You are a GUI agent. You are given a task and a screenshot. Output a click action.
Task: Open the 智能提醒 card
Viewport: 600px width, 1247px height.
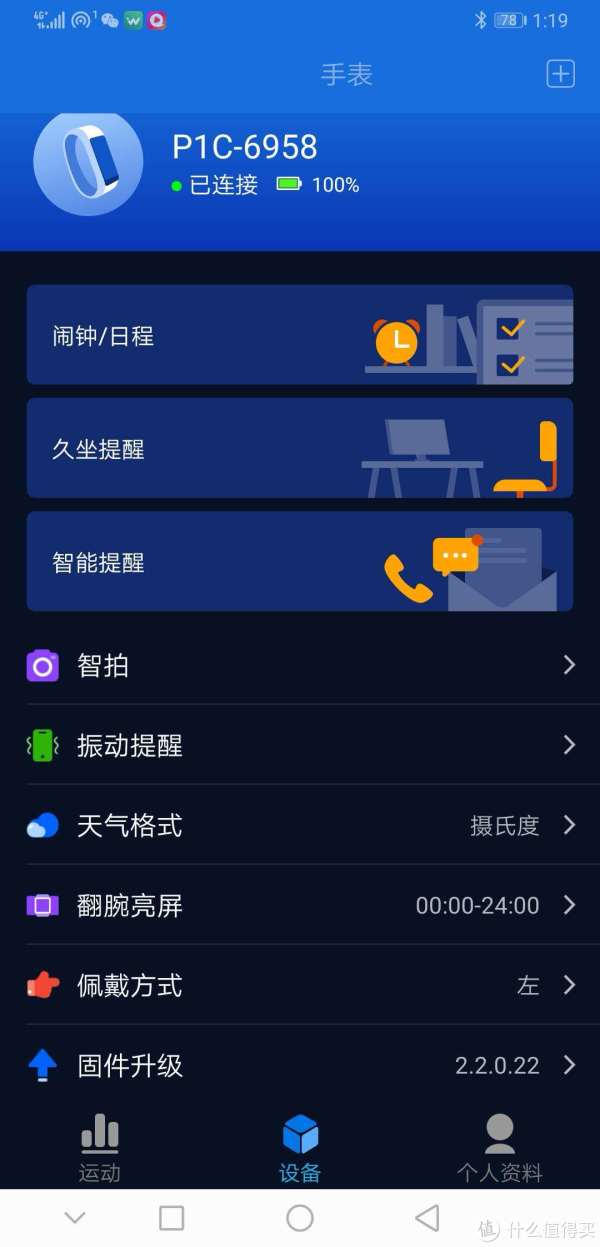click(299, 561)
